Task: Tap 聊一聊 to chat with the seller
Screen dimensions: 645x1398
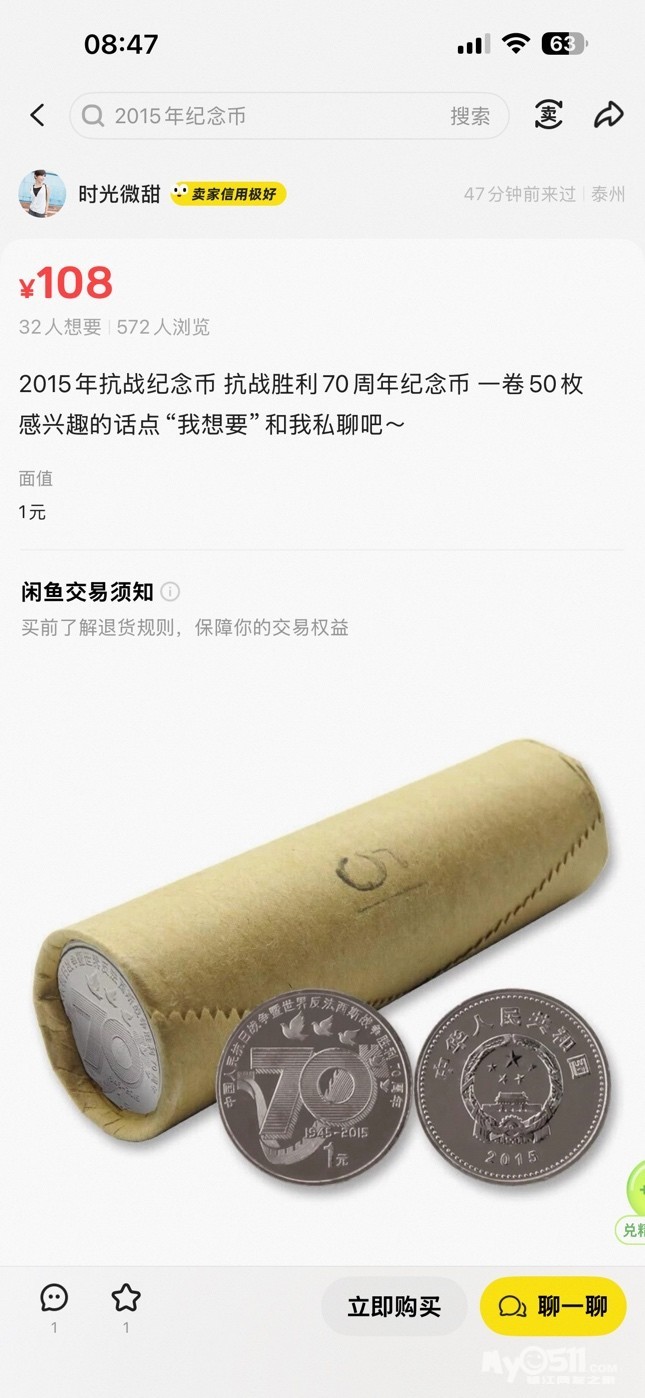Action: coord(553,1306)
